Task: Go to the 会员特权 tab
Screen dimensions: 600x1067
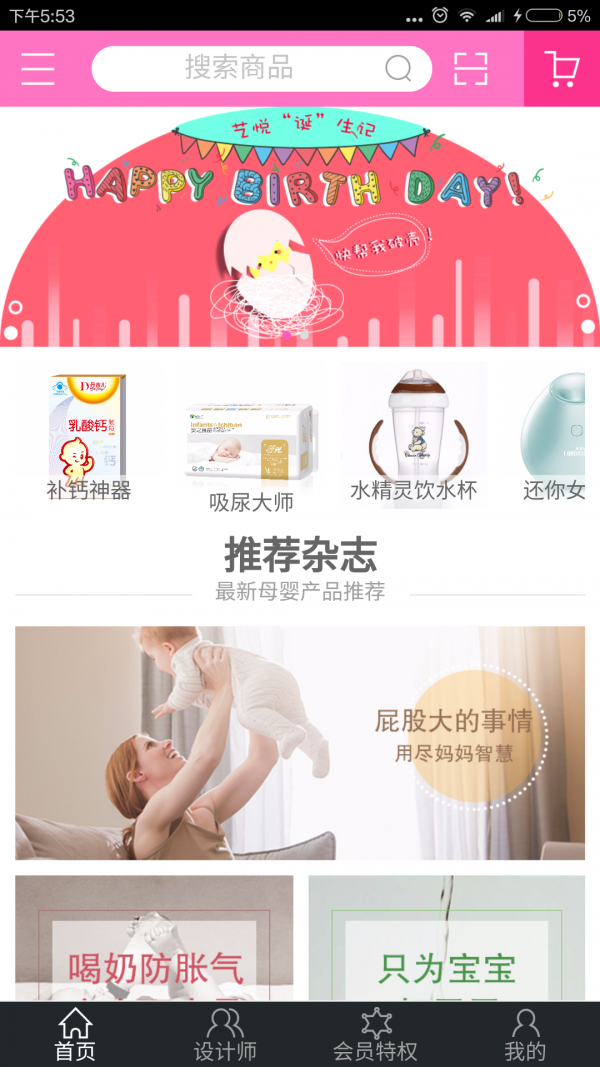Action: point(375,1034)
